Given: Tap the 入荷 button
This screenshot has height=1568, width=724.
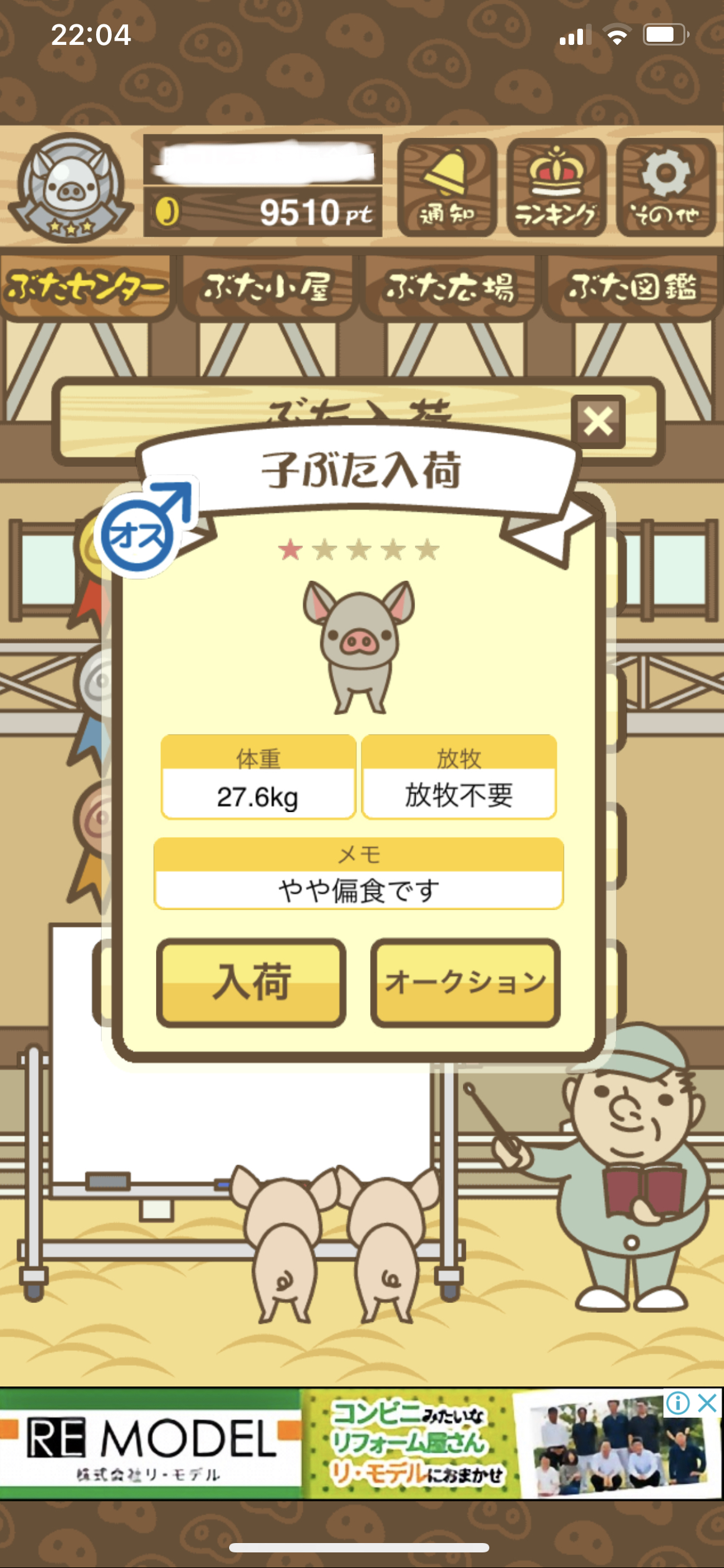Looking at the screenshot, I should [251, 982].
